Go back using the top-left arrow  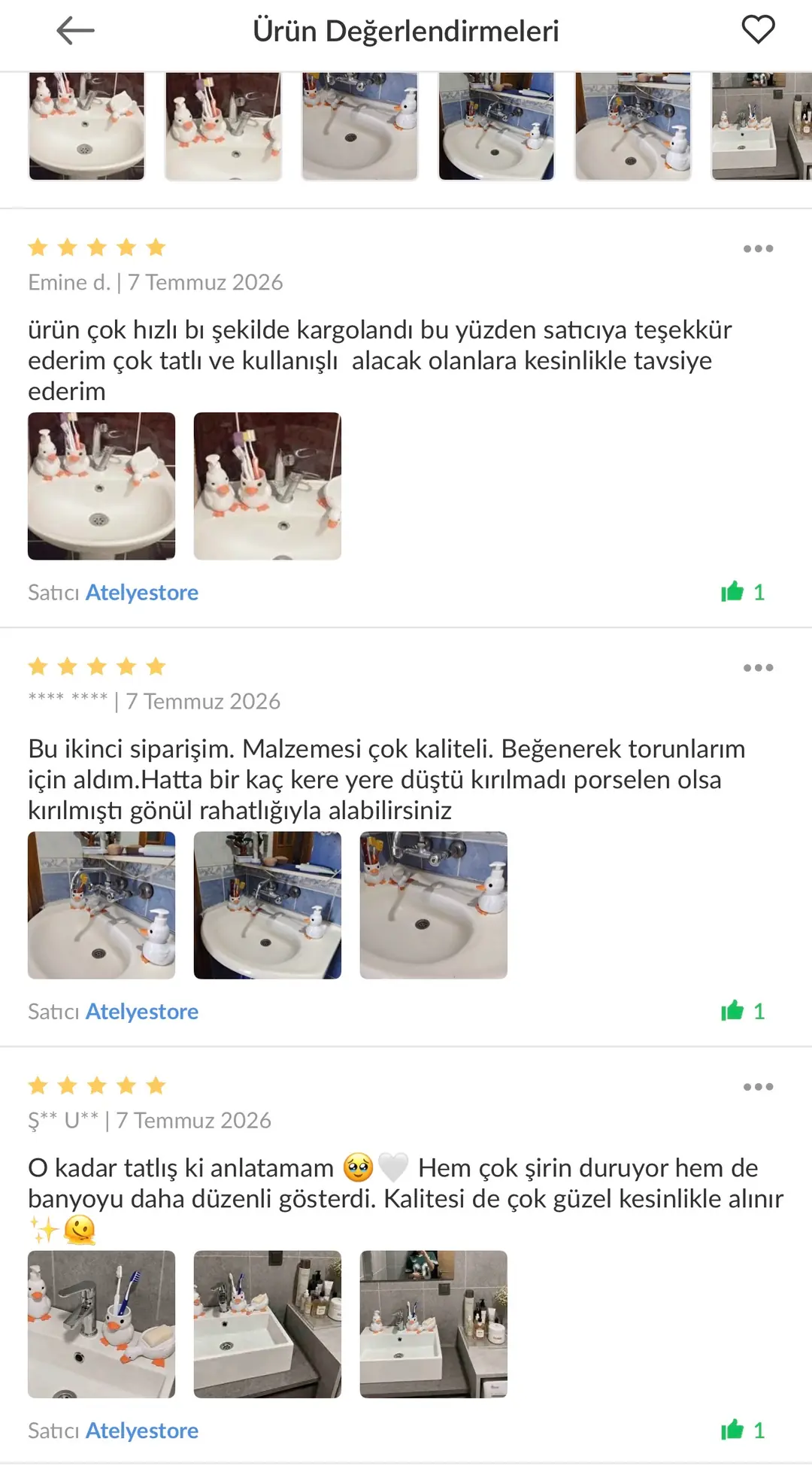tap(75, 31)
